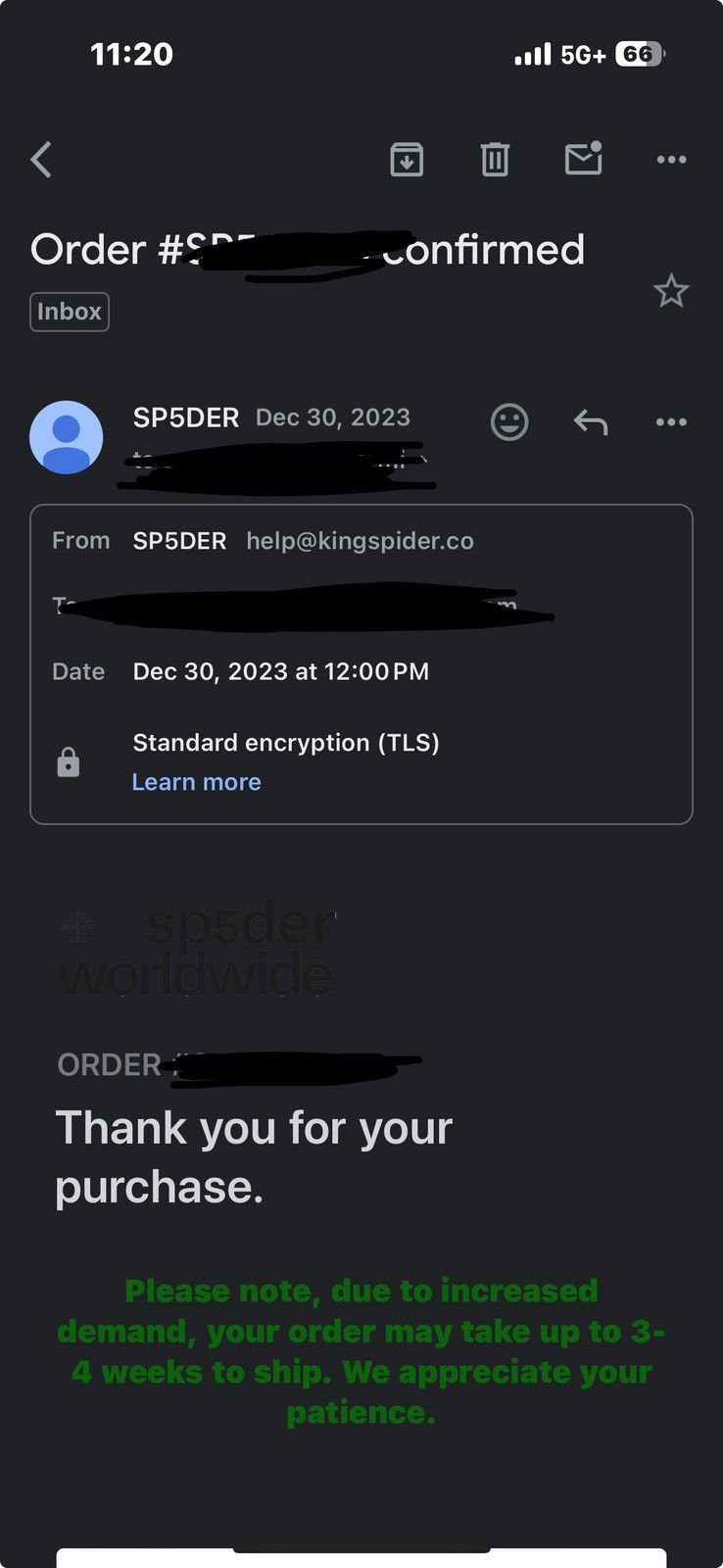Delete this email with the trash icon
This screenshot has height=1568, width=723.
495,160
